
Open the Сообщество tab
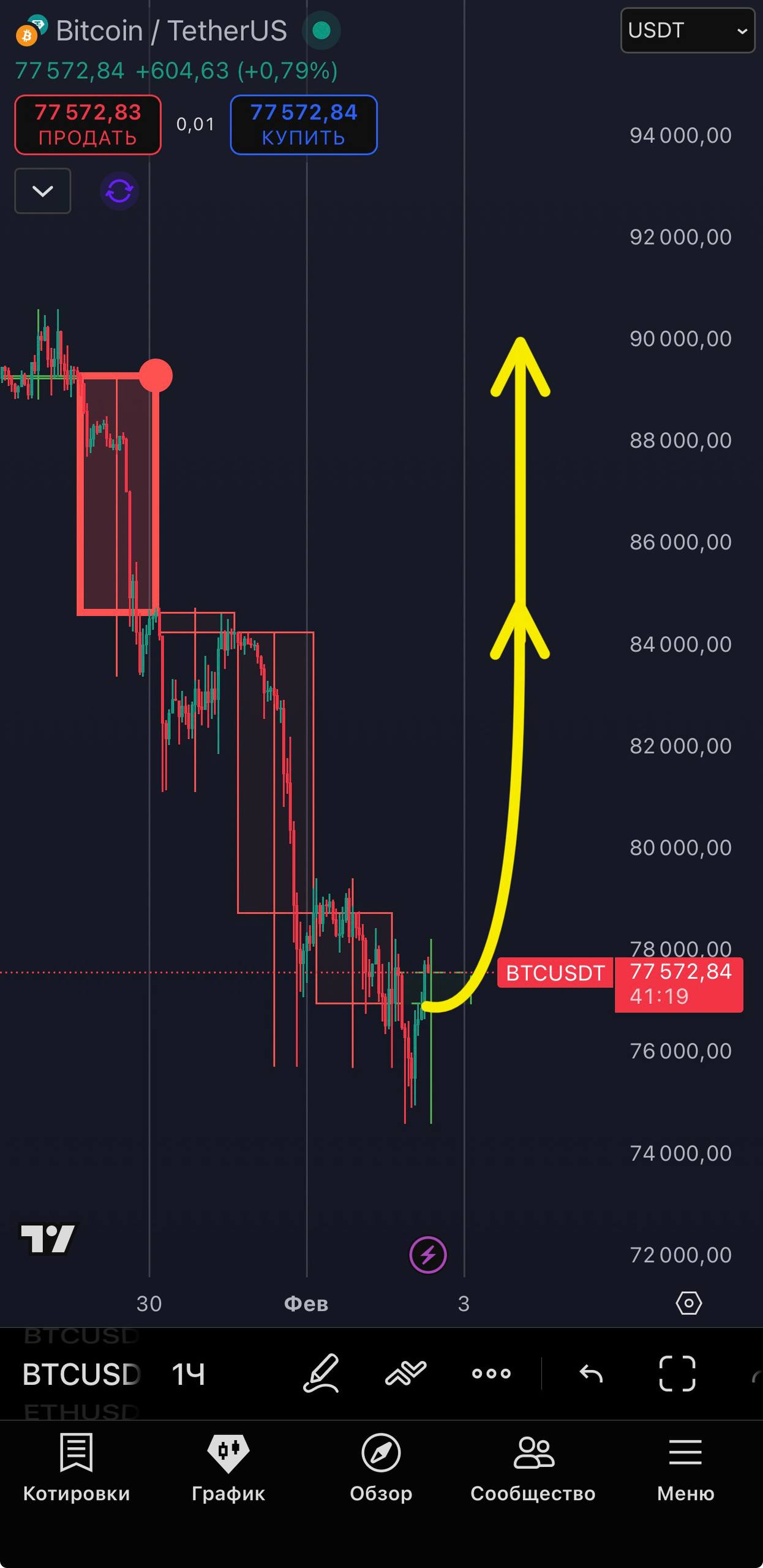[x=533, y=1468]
